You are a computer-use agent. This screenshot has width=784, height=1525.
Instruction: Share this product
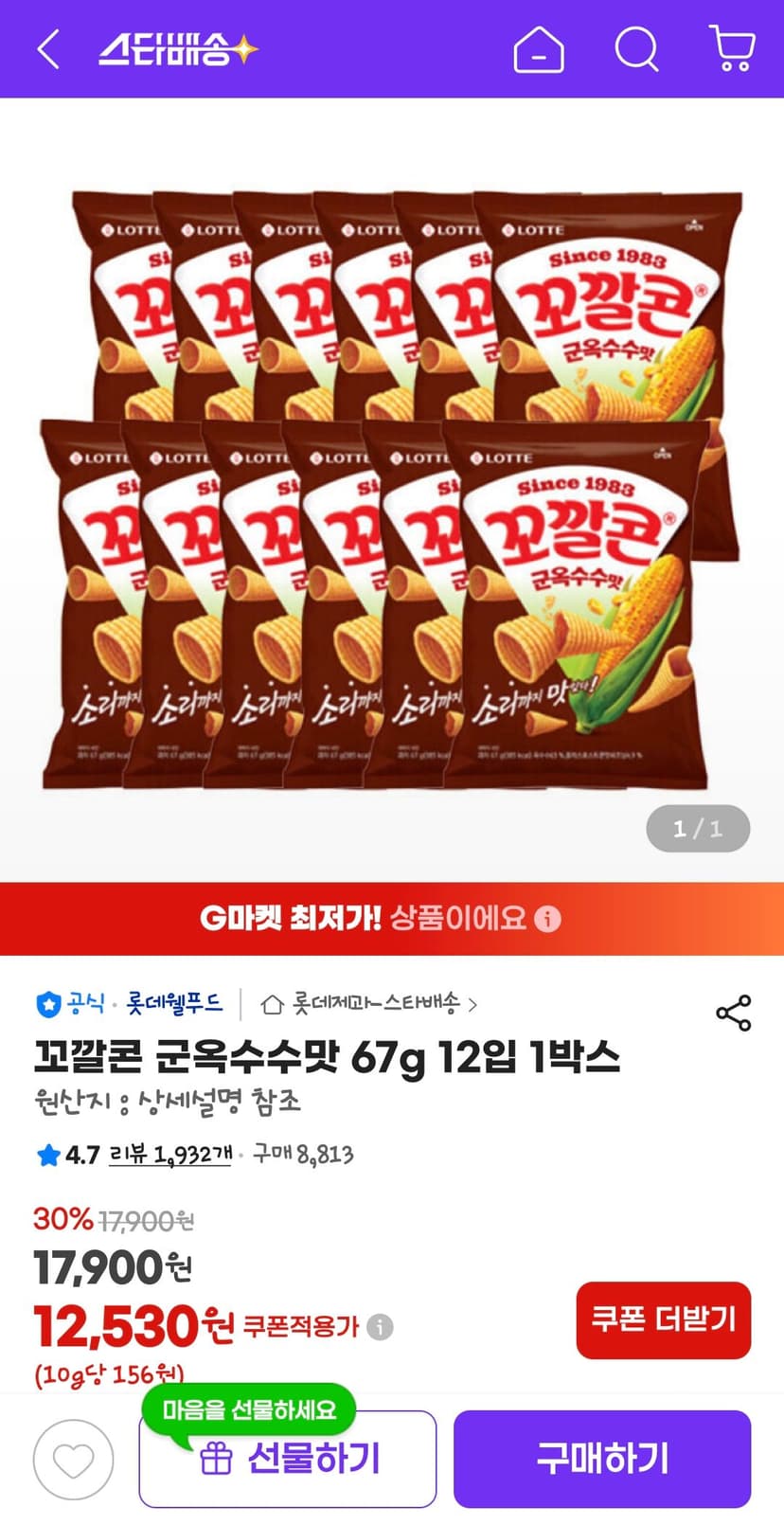tap(734, 1013)
